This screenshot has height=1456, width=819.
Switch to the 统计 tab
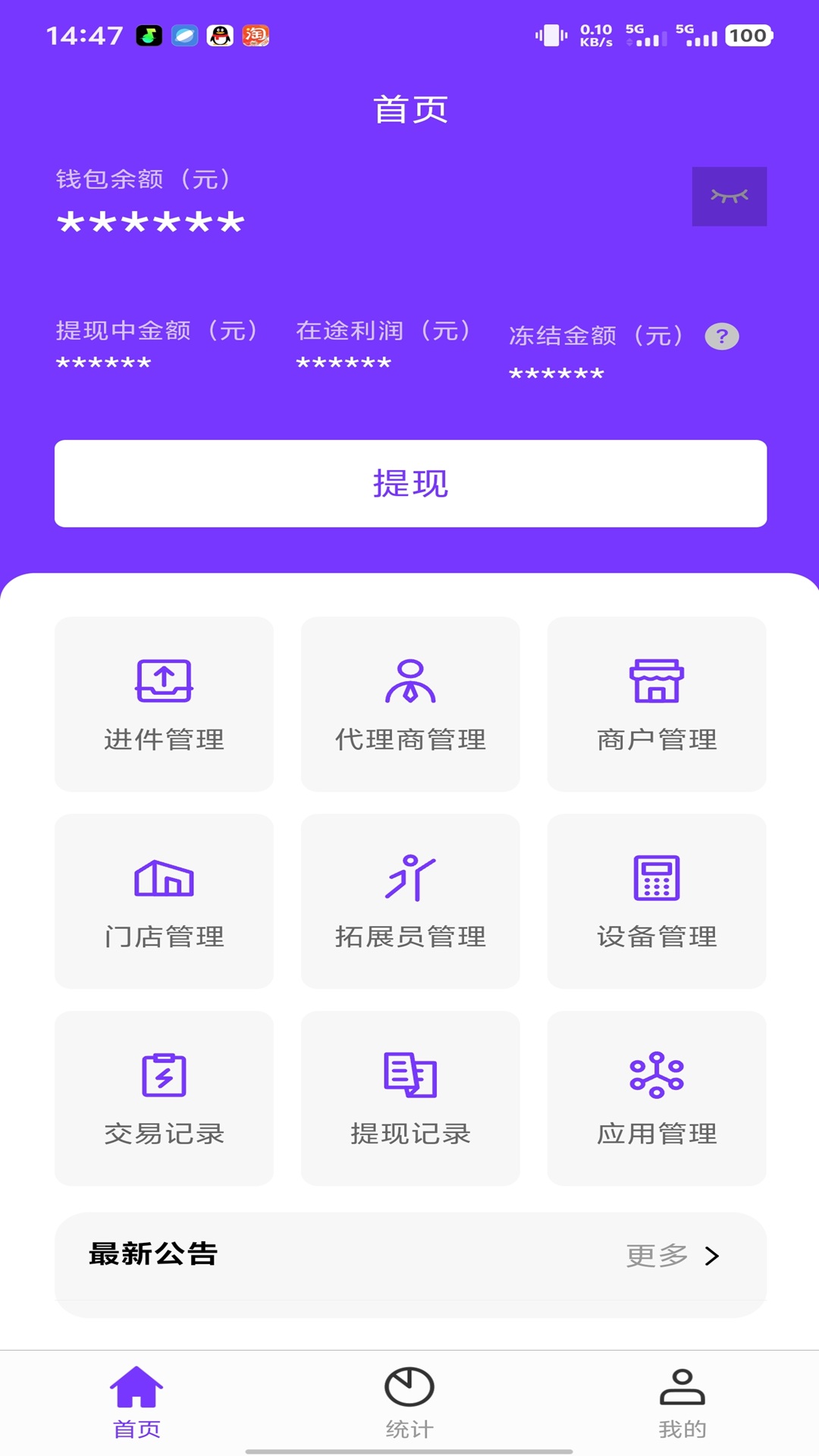409,1402
